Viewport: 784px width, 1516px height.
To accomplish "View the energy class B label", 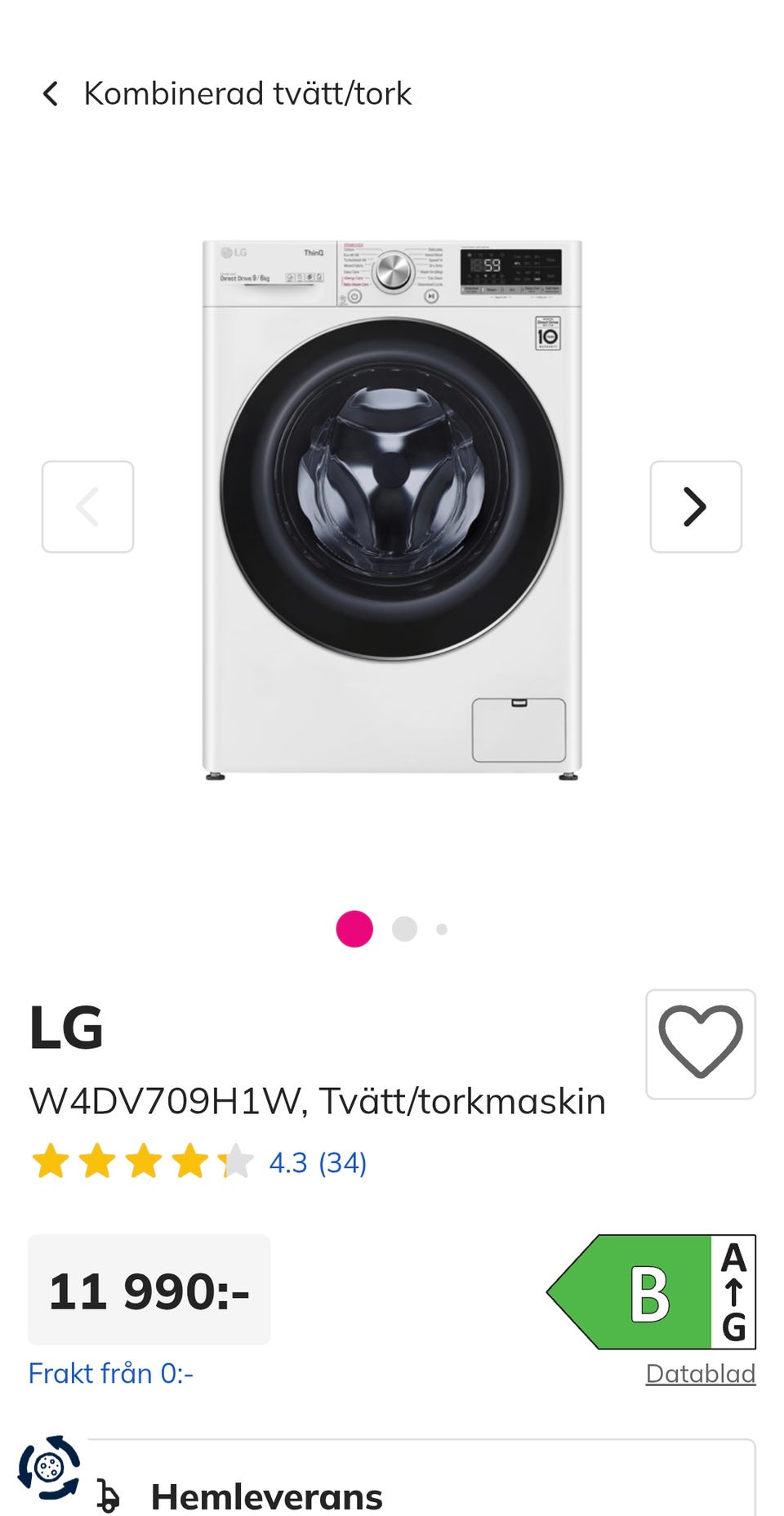I will pyautogui.click(x=652, y=1291).
